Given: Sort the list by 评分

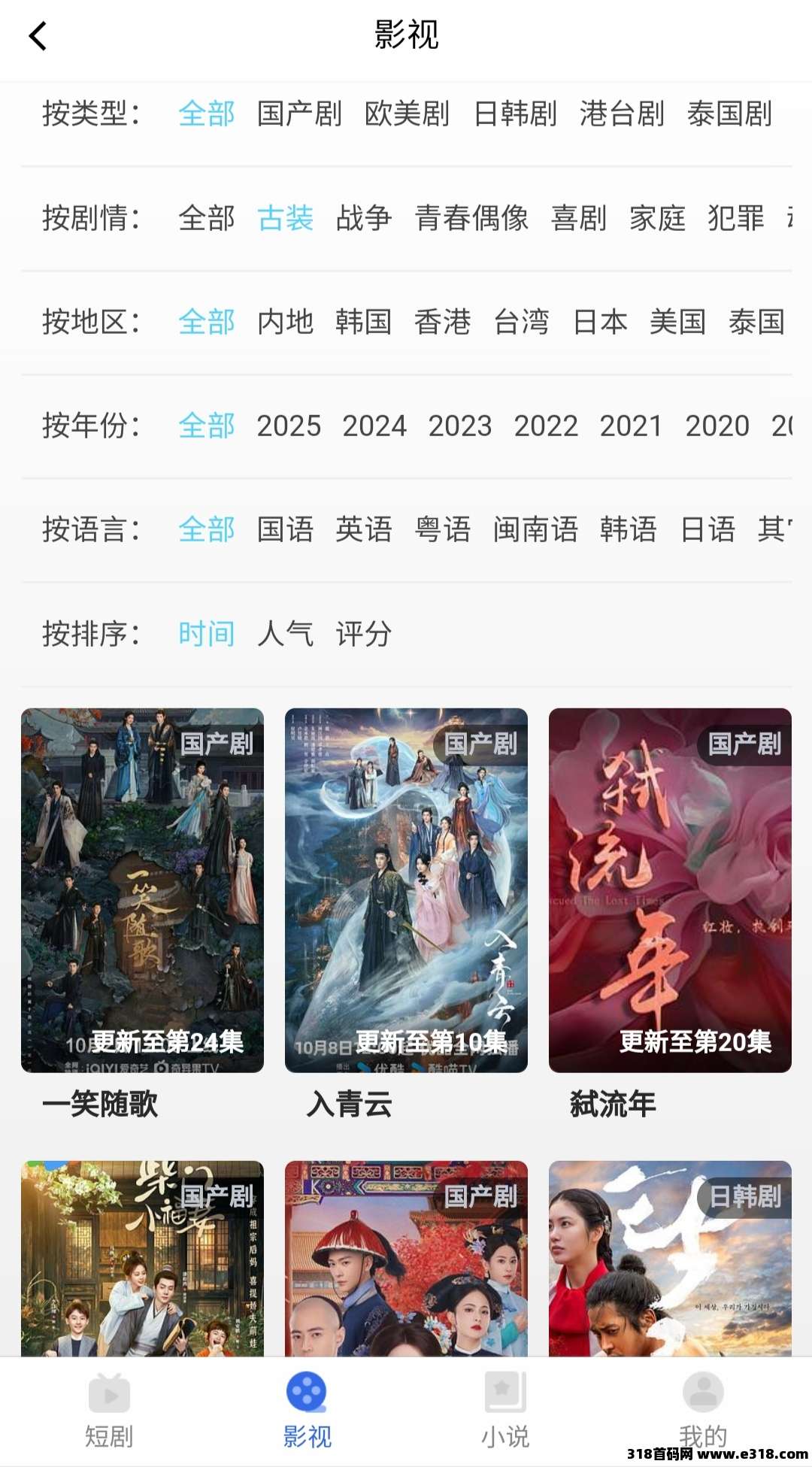Looking at the screenshot, I should pyautogui.click(x=364, y=634).
